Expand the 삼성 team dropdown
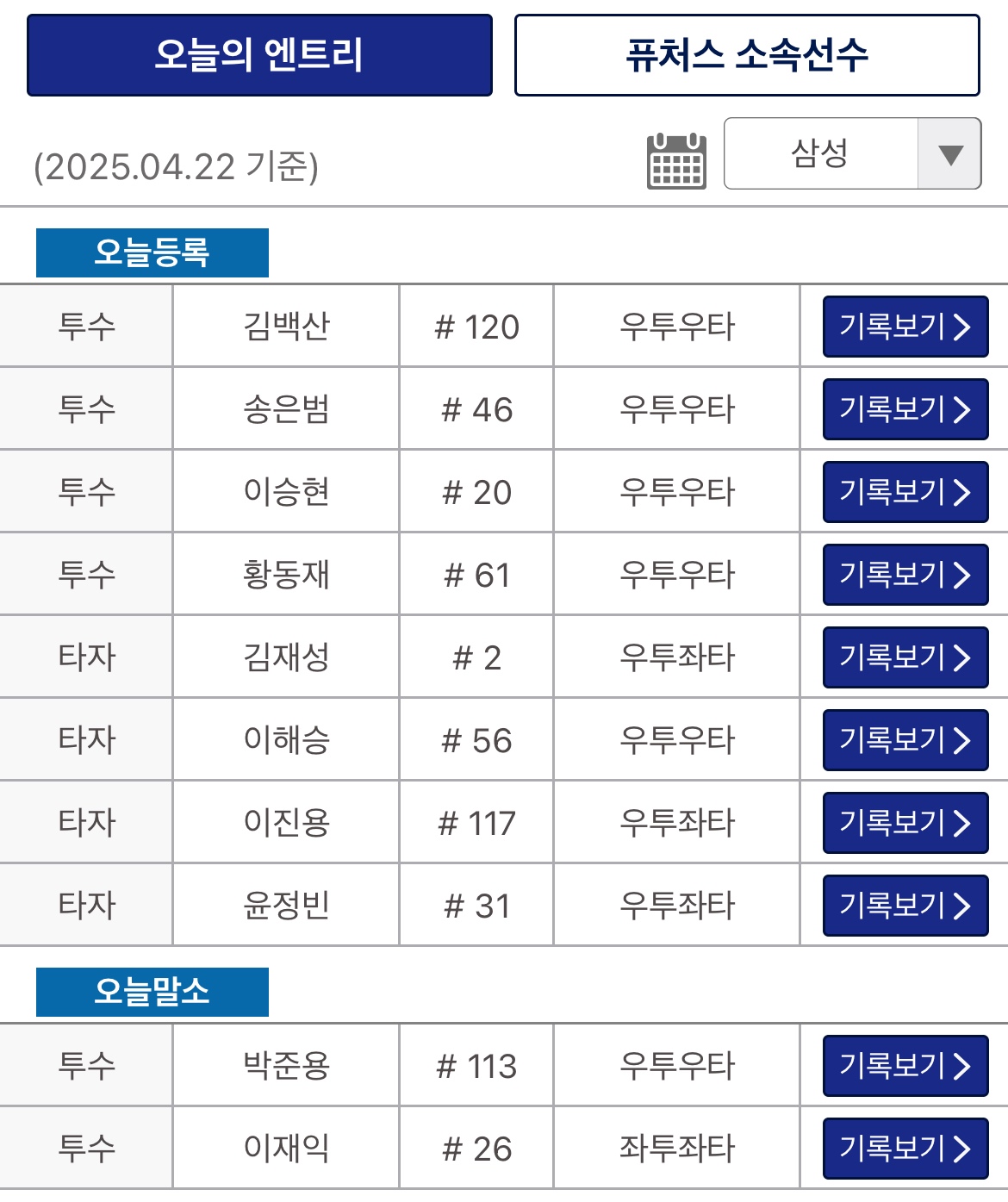 pos(852,154)
